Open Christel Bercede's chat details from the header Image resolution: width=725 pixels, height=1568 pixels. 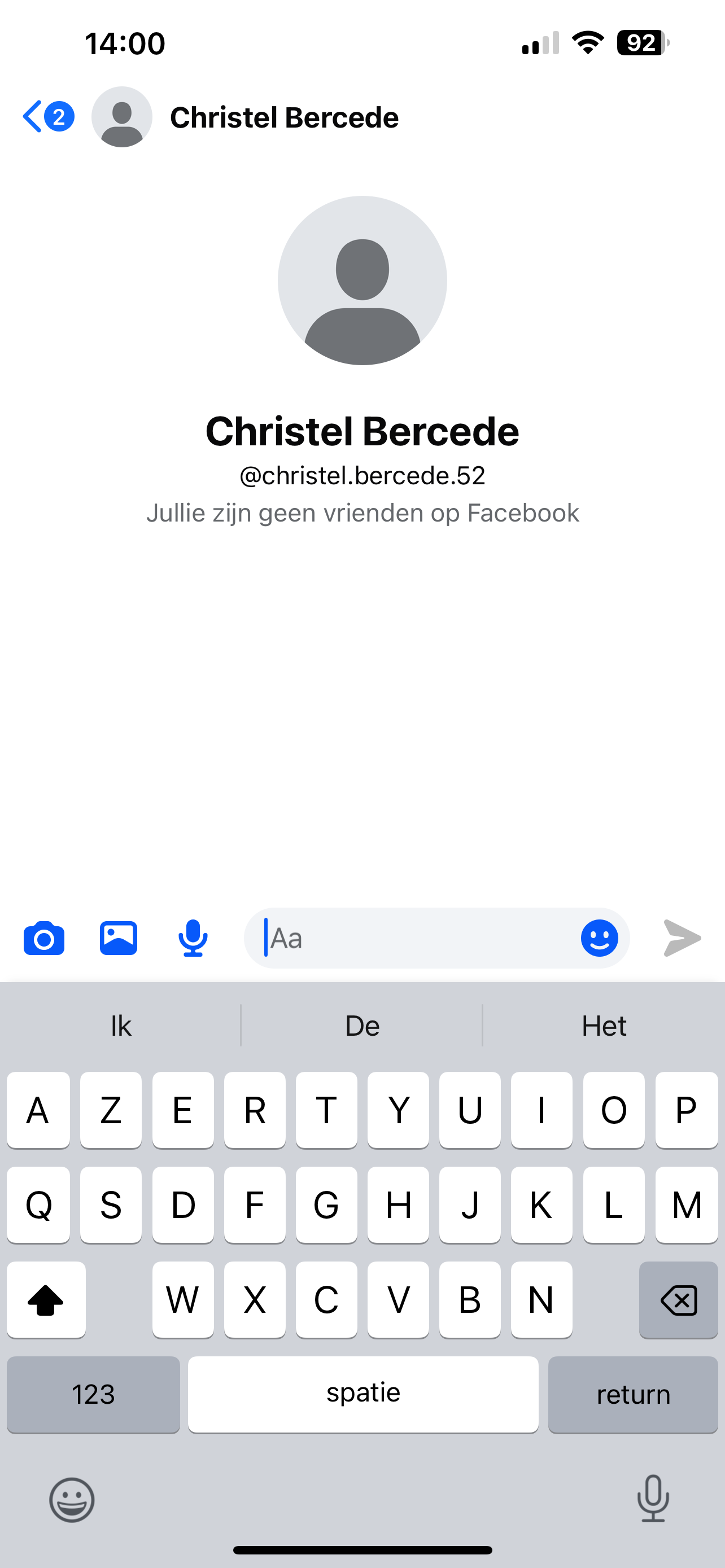283,117
